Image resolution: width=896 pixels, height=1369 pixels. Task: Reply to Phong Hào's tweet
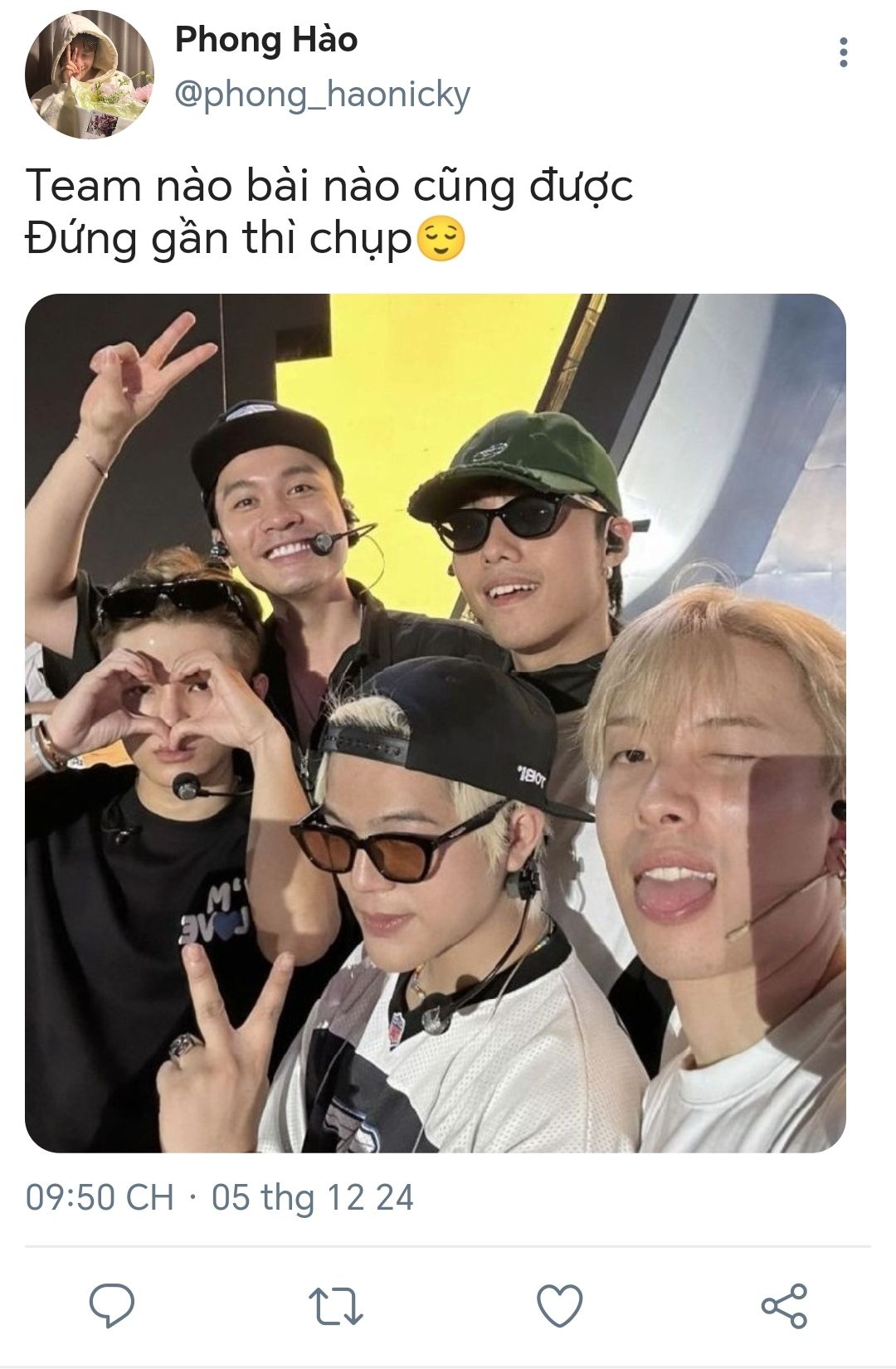coord(112,1305)
